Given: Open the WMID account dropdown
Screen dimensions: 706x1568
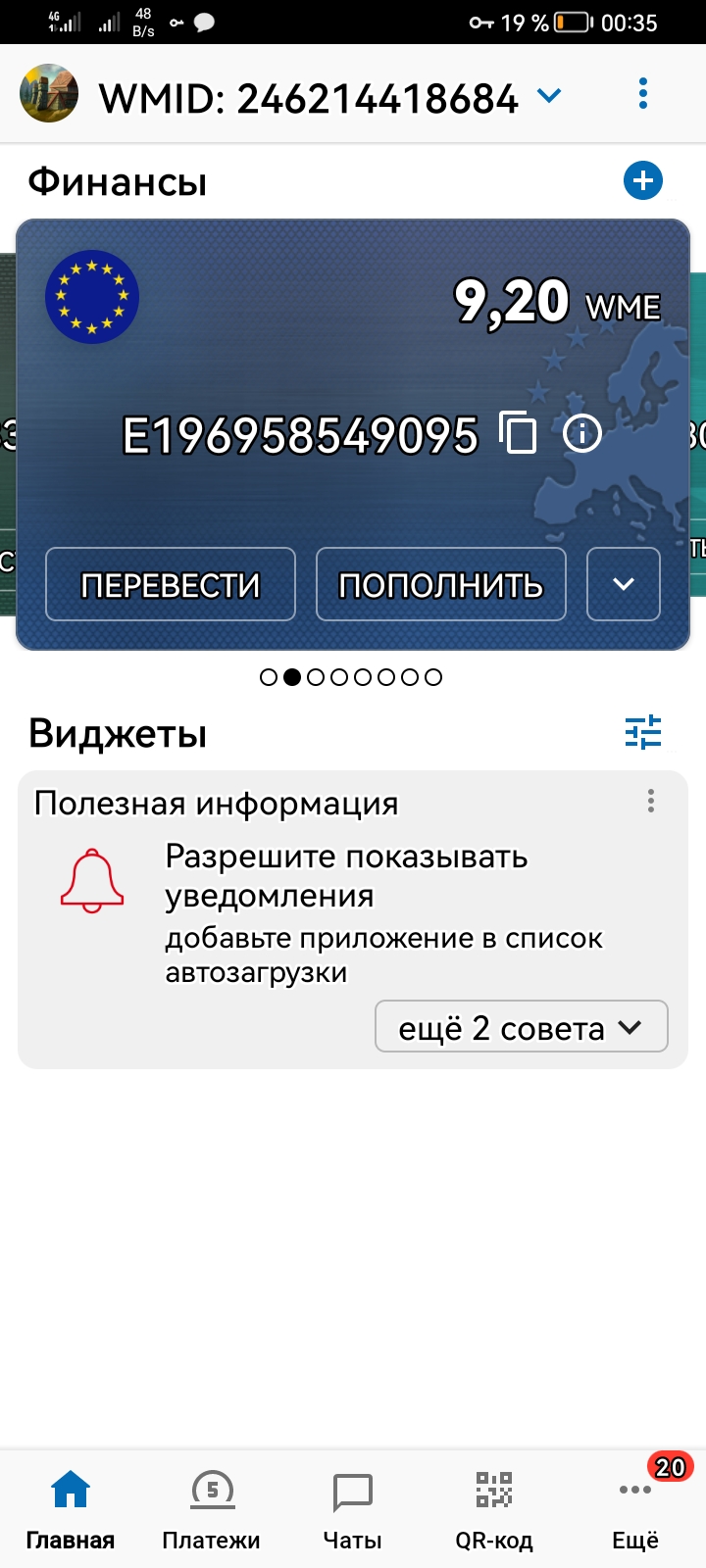Looking at the screenshot, I should click(549, 96).
